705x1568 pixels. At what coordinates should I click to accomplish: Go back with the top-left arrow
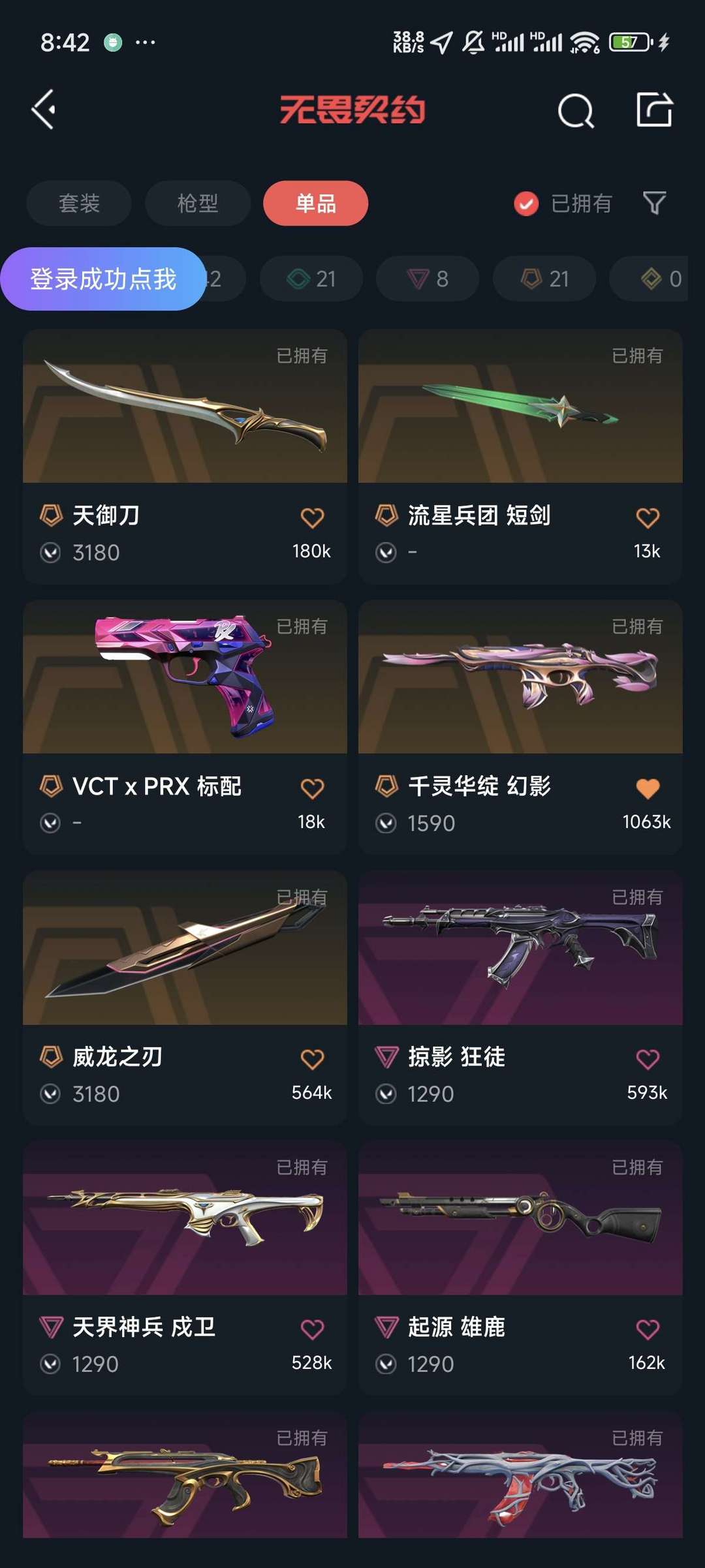point(44,110)
